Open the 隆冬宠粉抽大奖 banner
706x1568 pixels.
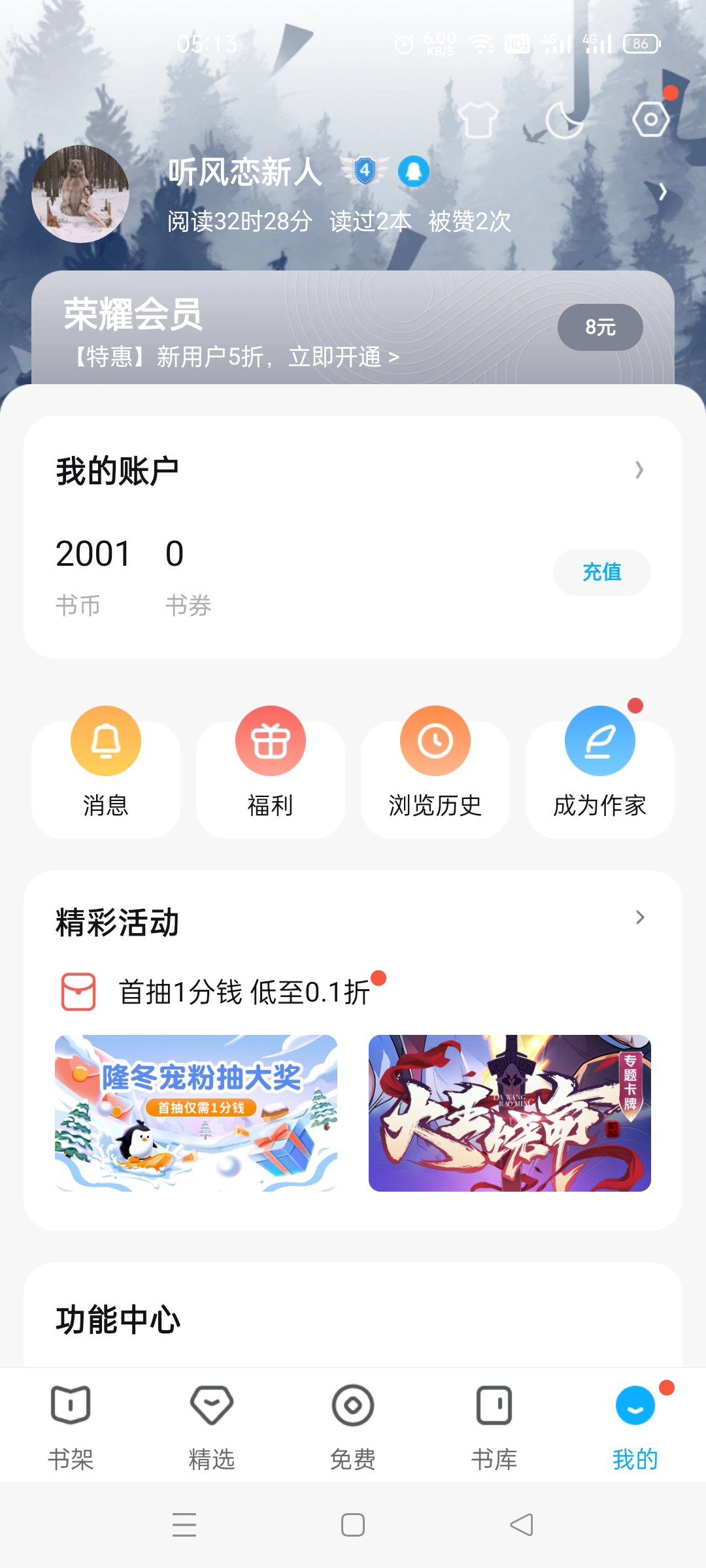tap(196, 1113)
